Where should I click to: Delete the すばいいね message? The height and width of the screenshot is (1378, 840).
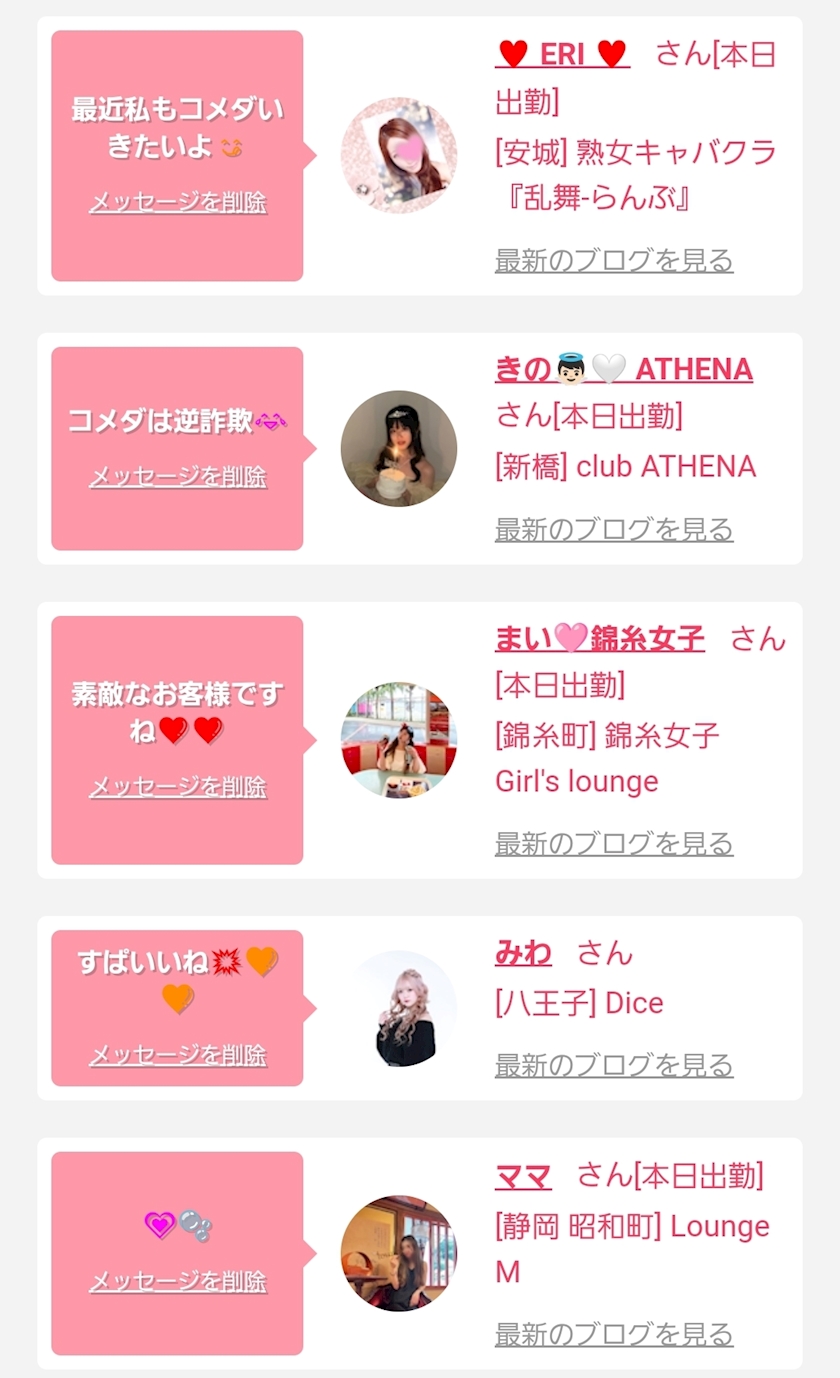[178, 1055]
